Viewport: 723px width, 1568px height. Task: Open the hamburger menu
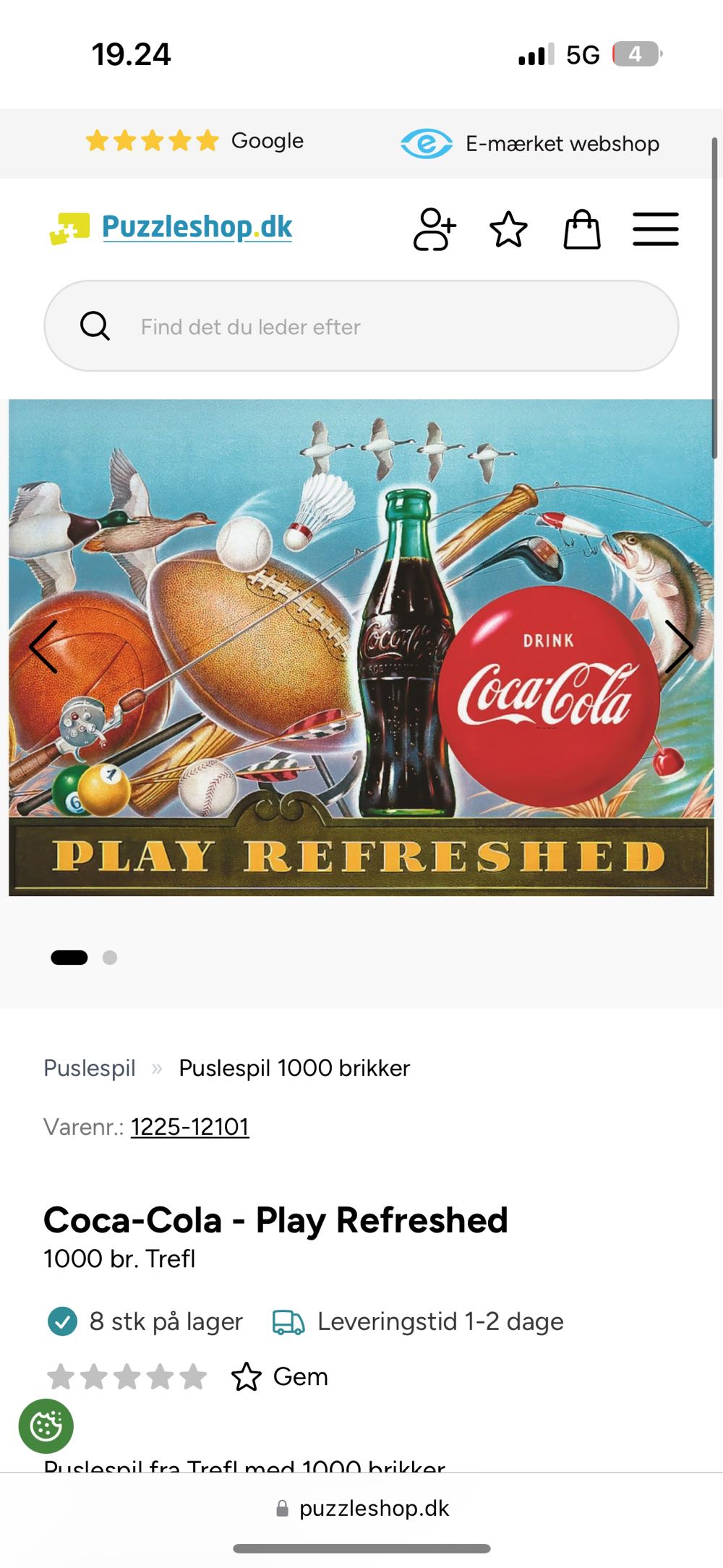[x=655, y=229]
